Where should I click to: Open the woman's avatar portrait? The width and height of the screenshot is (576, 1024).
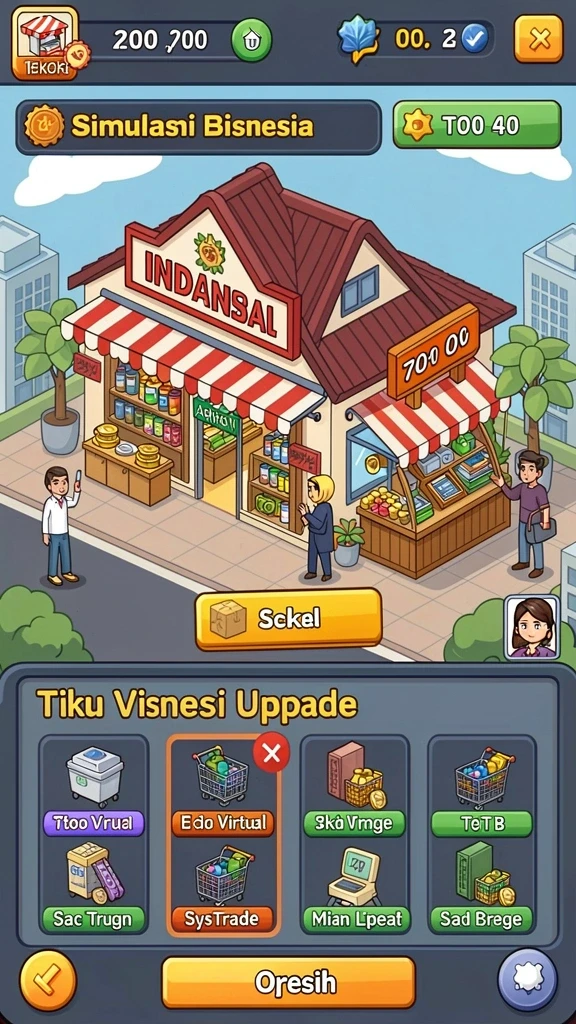tap(532, 627)
